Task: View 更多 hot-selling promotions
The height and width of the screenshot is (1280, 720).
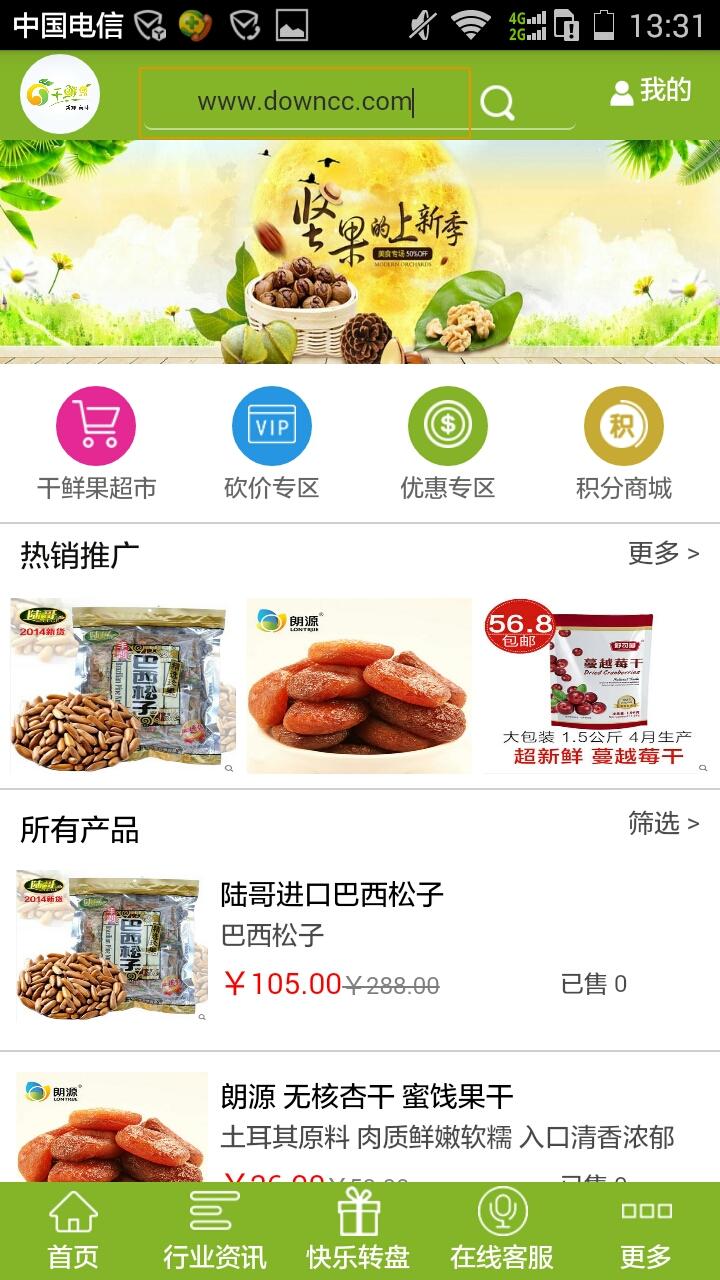Action: coord(663,553)
